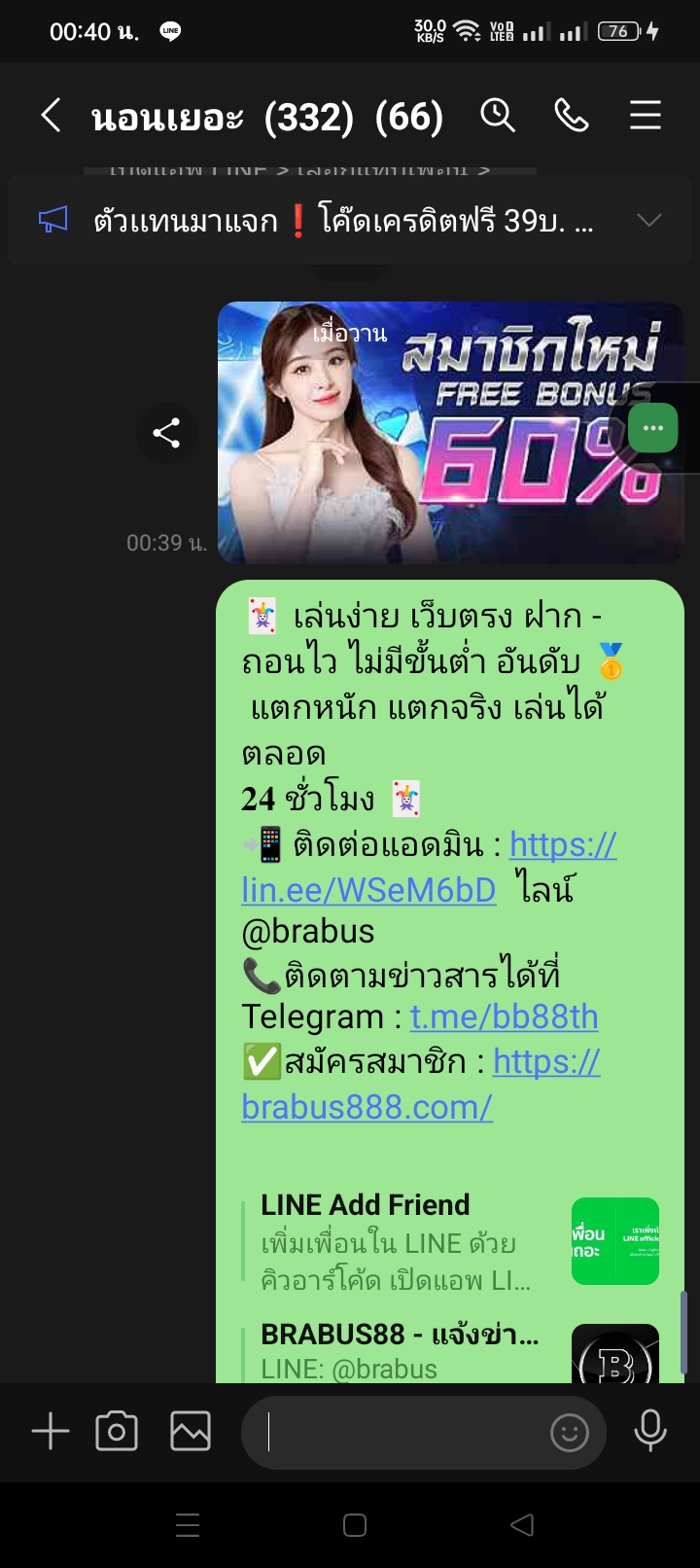Share the 60% bonus image

click(167, 433)
